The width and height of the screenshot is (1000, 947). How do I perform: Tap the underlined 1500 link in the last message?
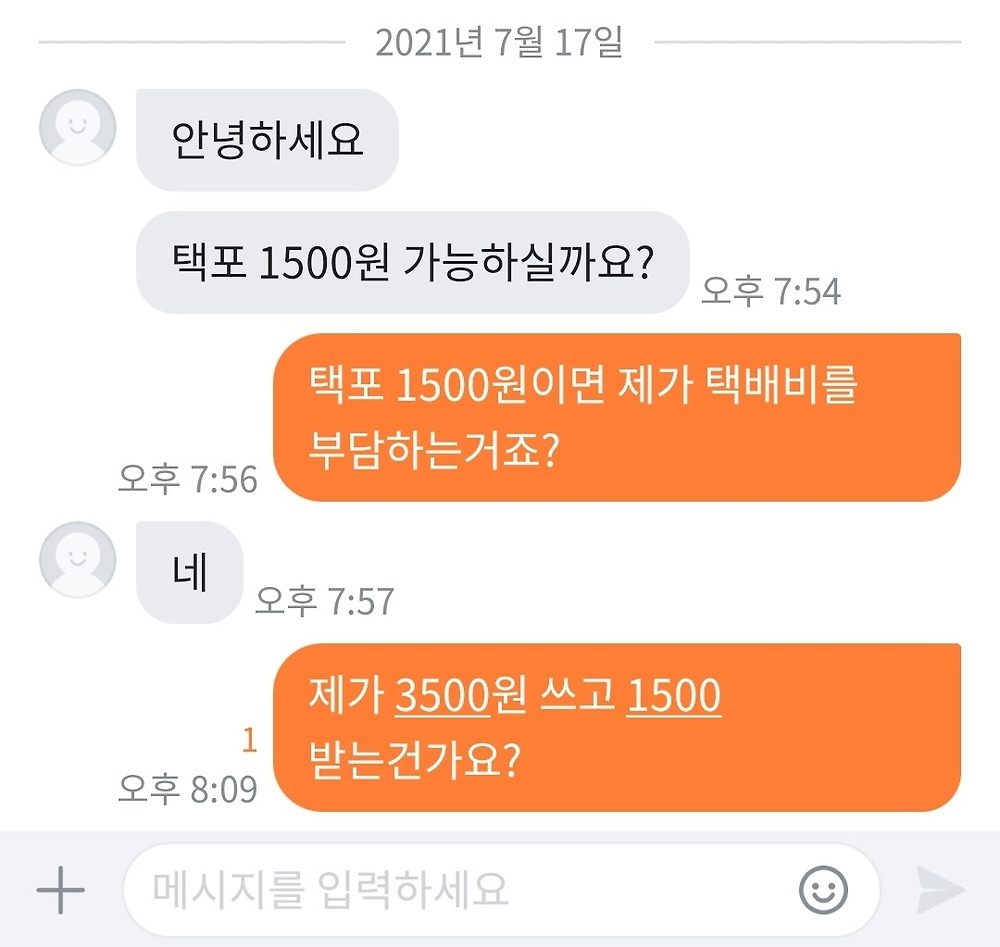coord(674,695)
